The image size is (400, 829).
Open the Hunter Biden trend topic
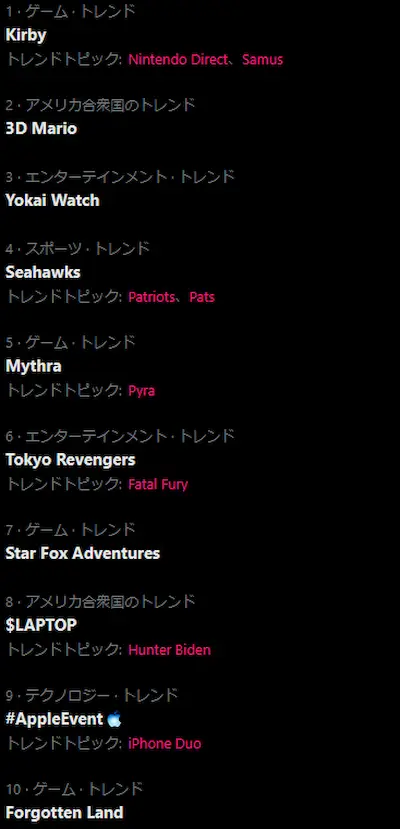[170, 650]
